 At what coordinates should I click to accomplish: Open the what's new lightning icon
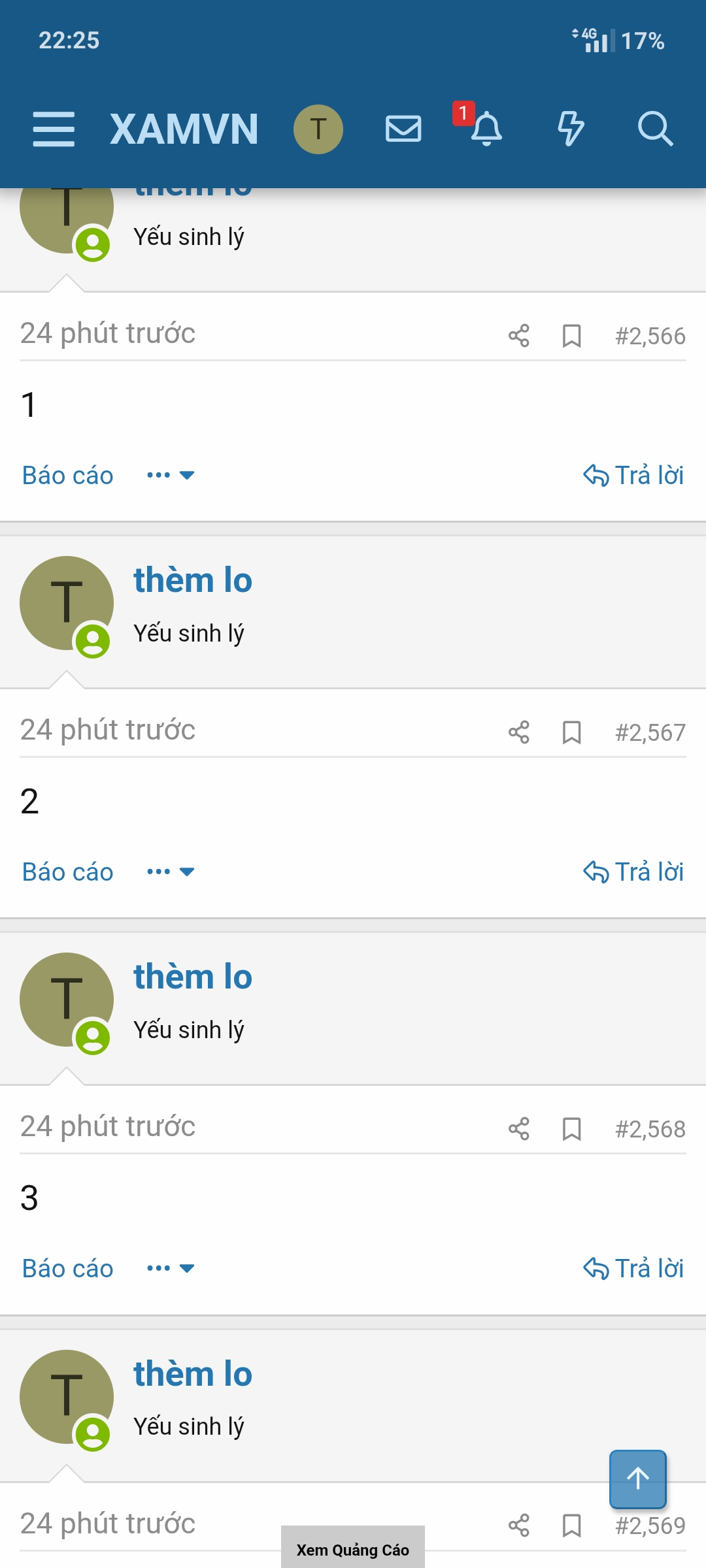click(570, 129)
